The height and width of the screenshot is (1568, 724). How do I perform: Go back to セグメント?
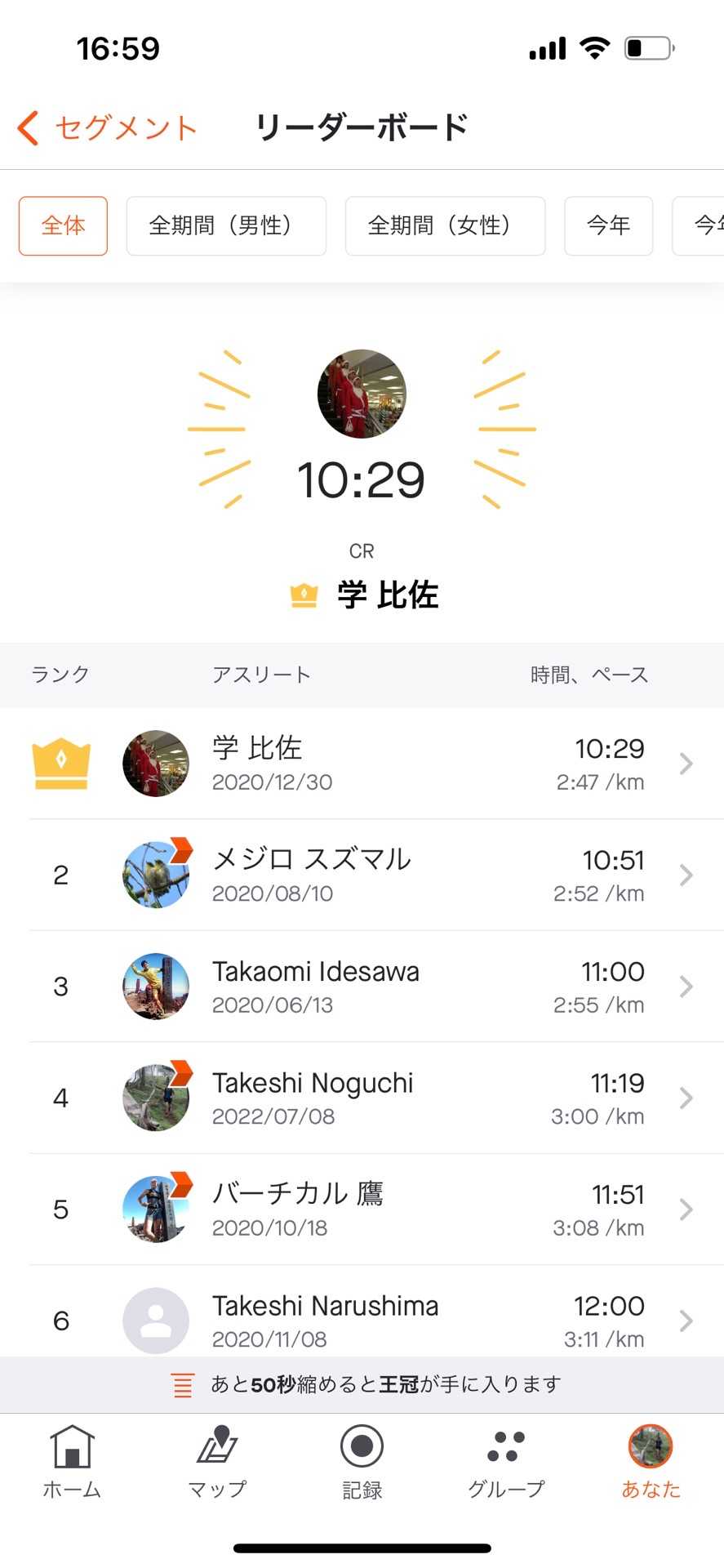(x=108, y=128)
